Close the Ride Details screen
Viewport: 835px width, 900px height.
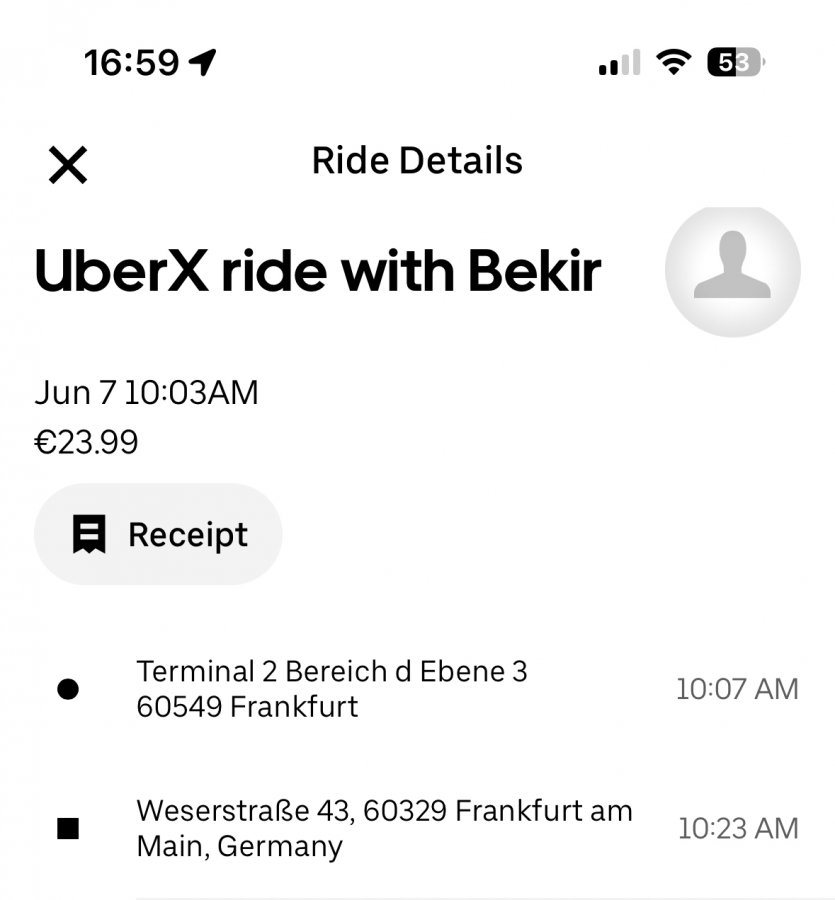point(68,165)
